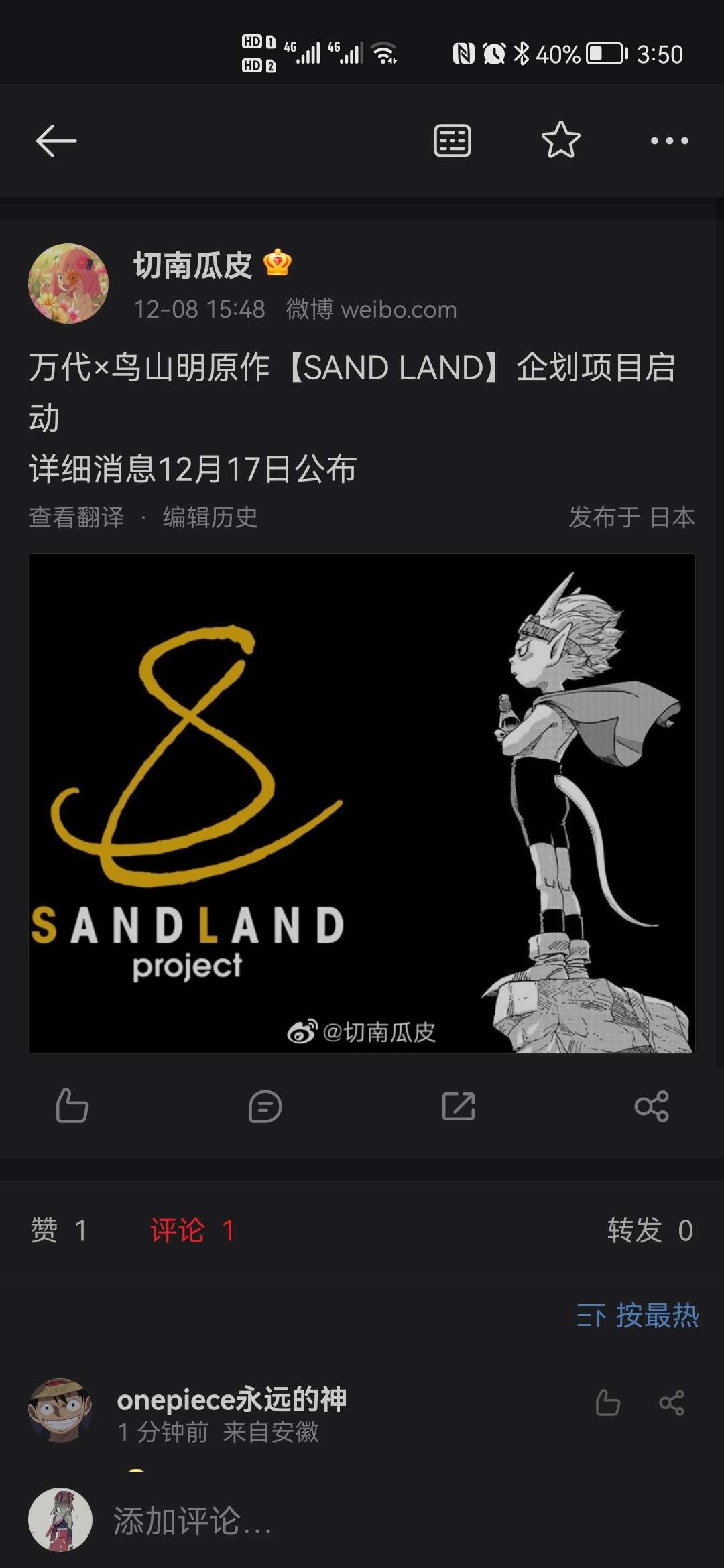Open onepiece永远的神's profile avatar
This screenshot has width=724, height=1568.
[60, 1410]
